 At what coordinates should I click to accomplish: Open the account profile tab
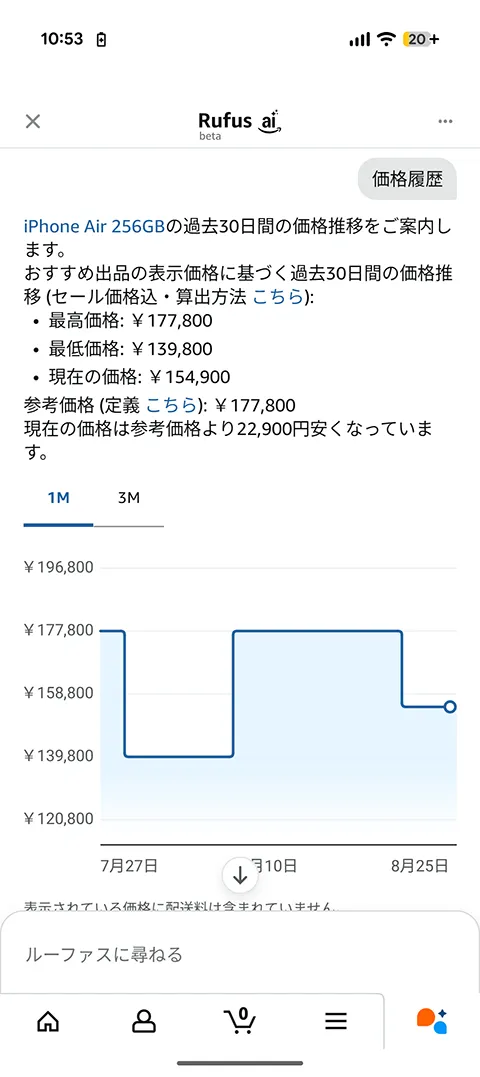(x=144, y=1021)
